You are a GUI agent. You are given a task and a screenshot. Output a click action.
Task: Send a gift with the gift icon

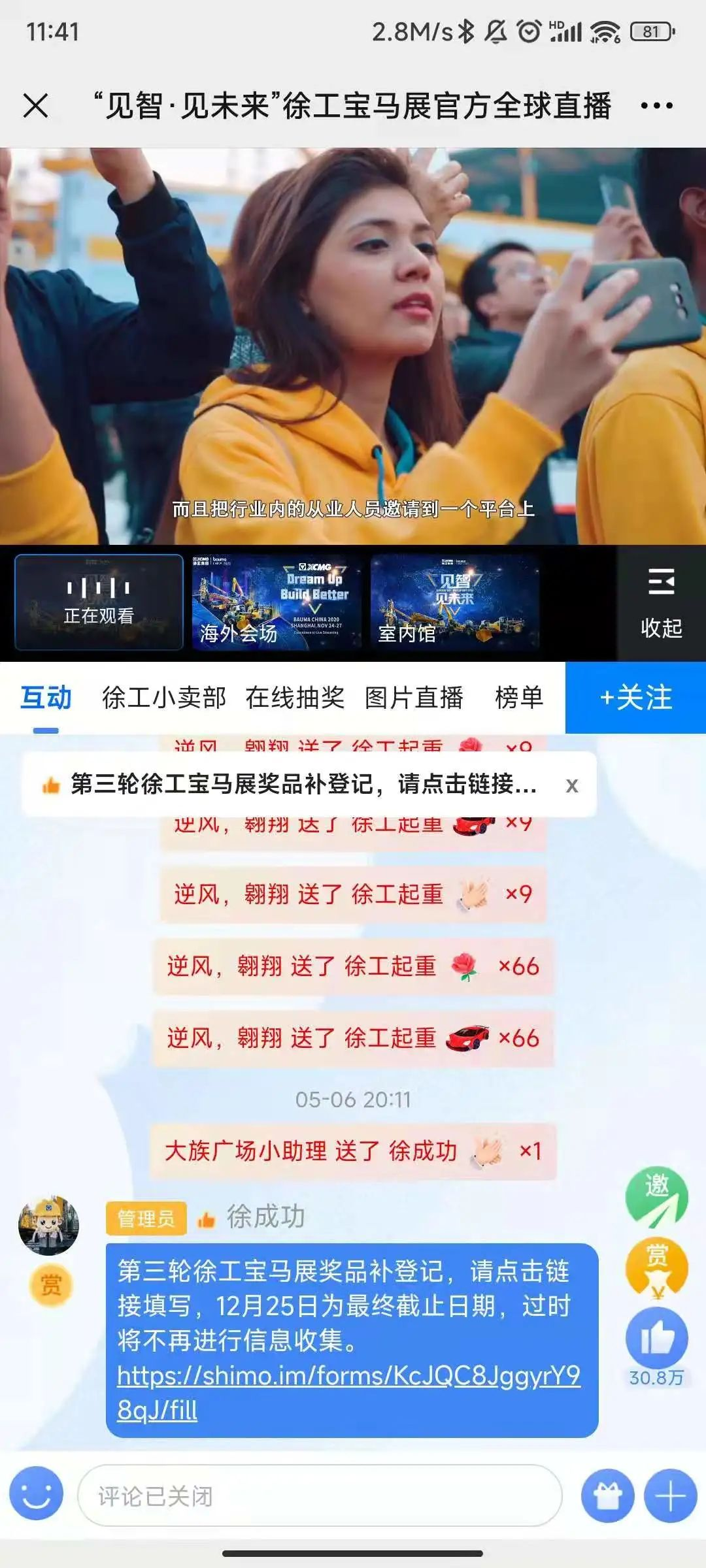point(607,1495)
